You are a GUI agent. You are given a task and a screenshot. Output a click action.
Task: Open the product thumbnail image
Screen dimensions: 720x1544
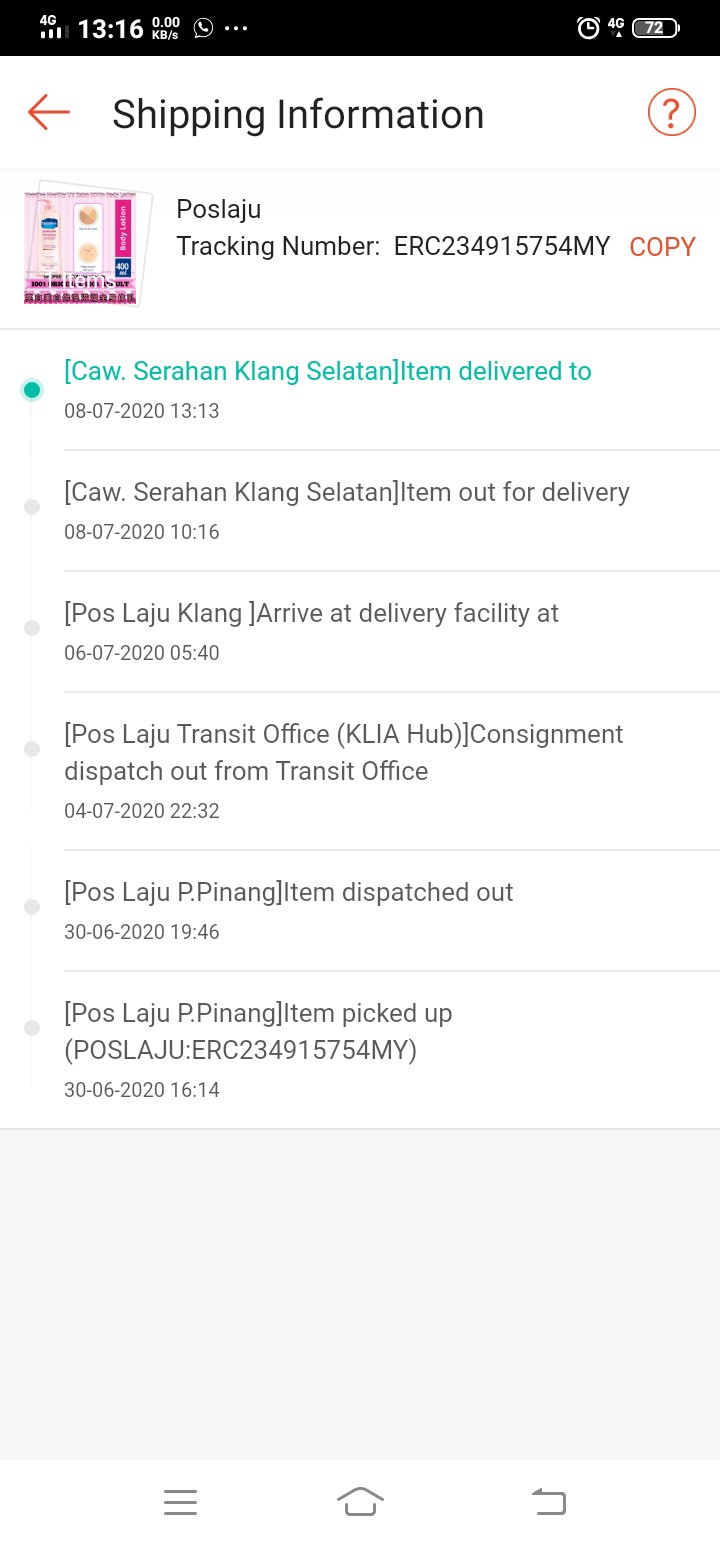87,246
